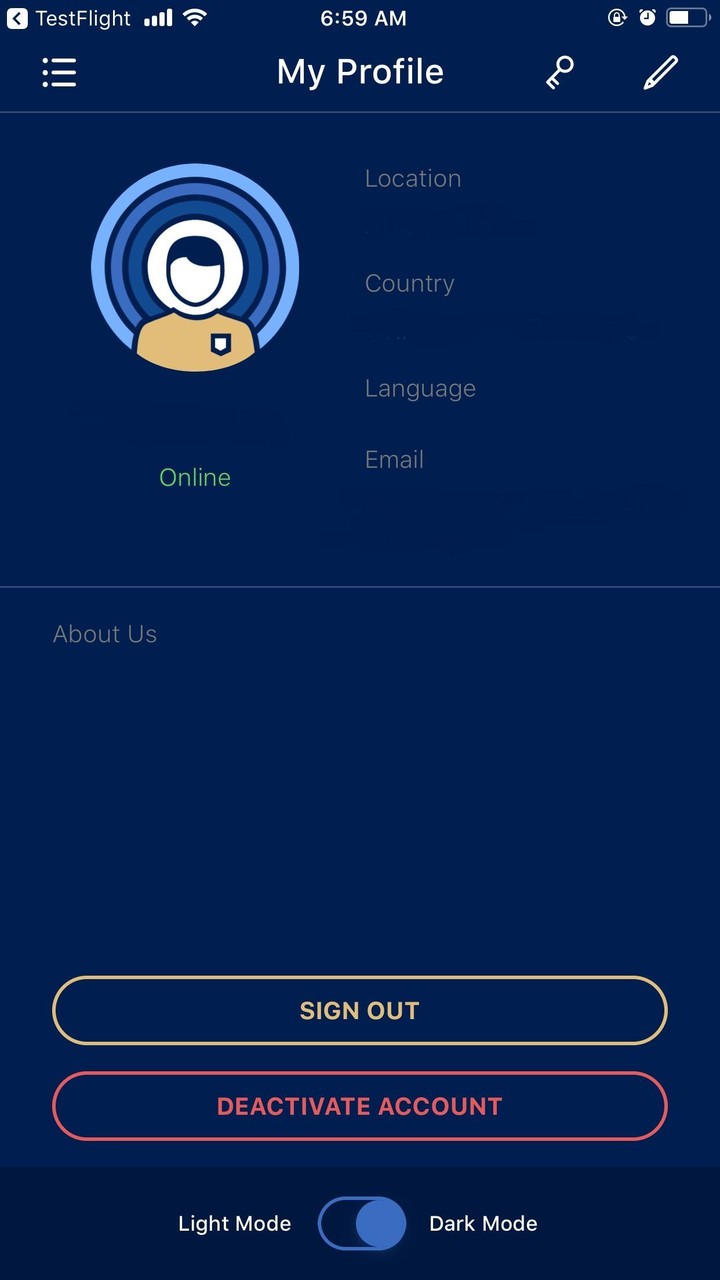Open the My Profile header title
This screenshot has height=1280, width=720.
(x=360, y=71)
